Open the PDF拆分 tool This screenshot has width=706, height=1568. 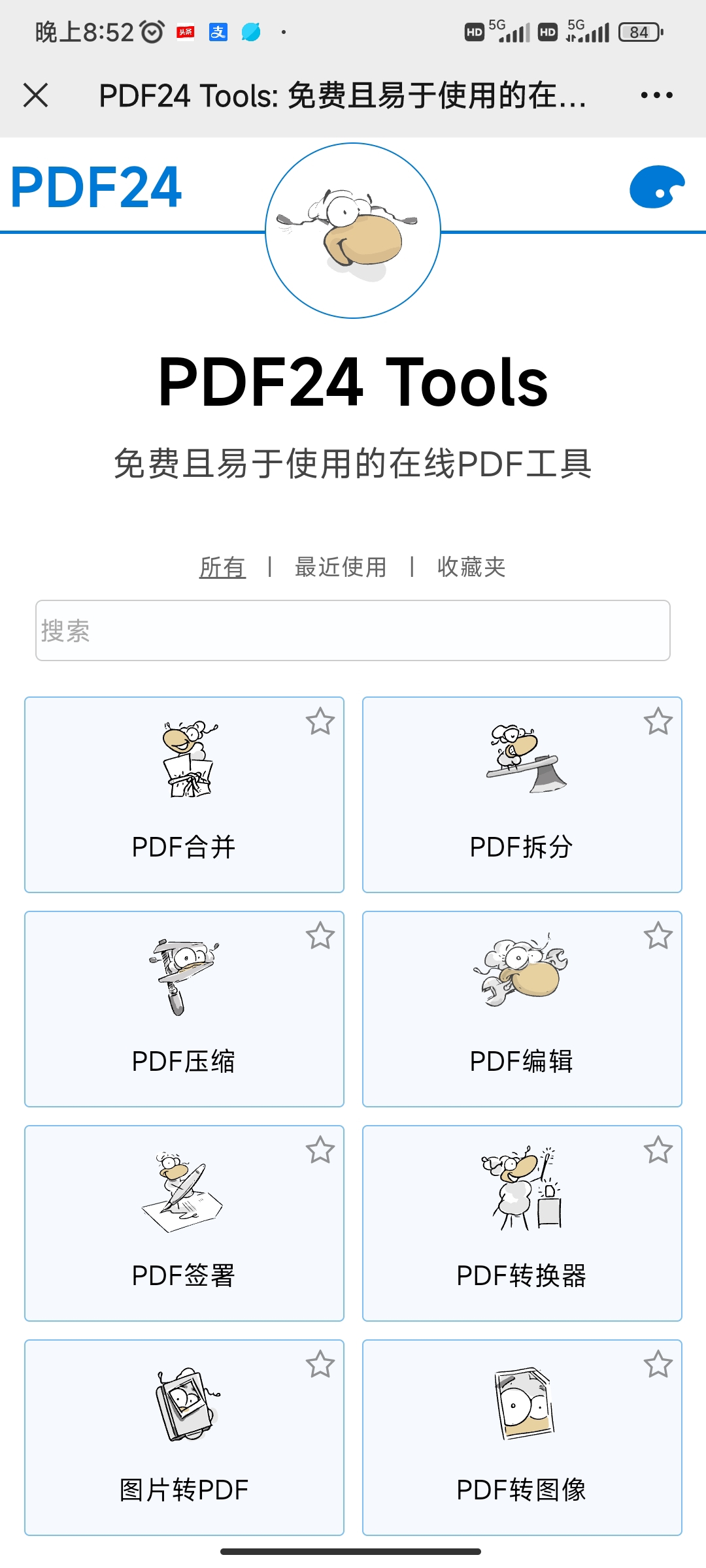click(x=522, y=794)
